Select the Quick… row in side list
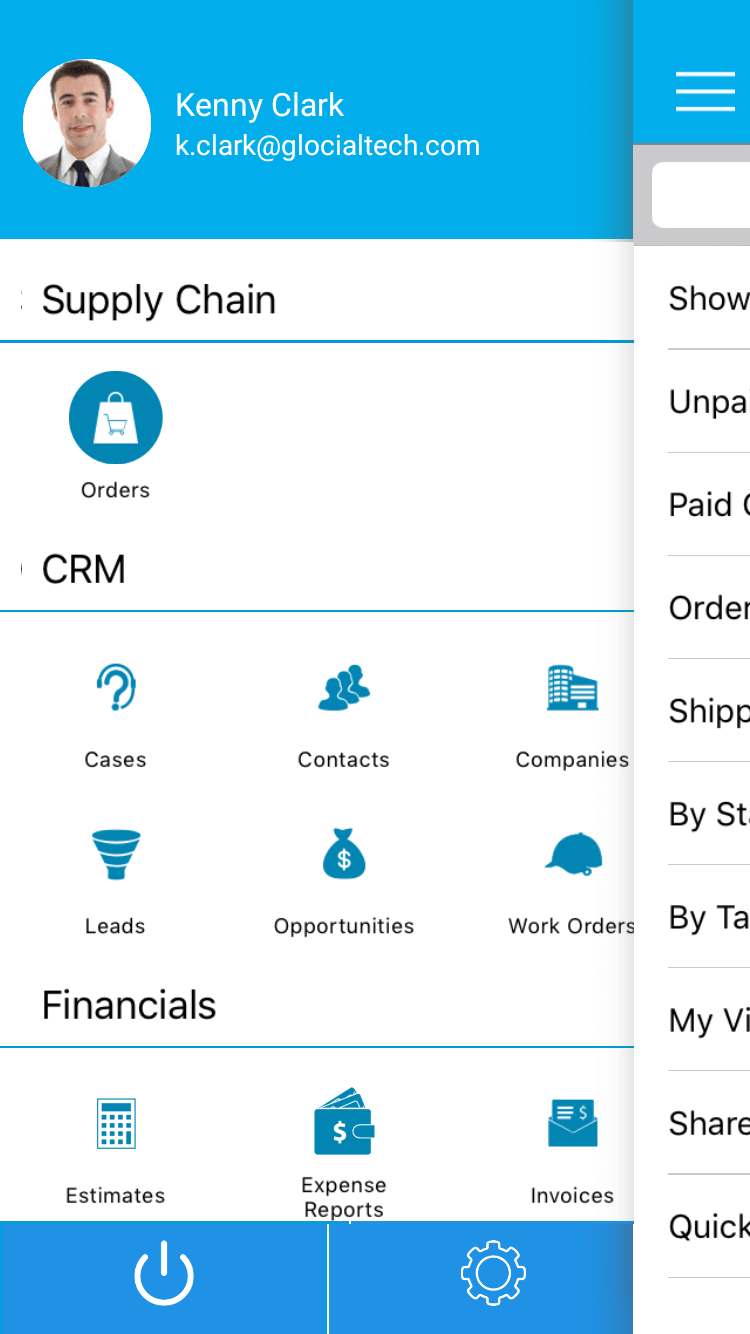The image size is (750, 1334). click(x=708, y=1226)
